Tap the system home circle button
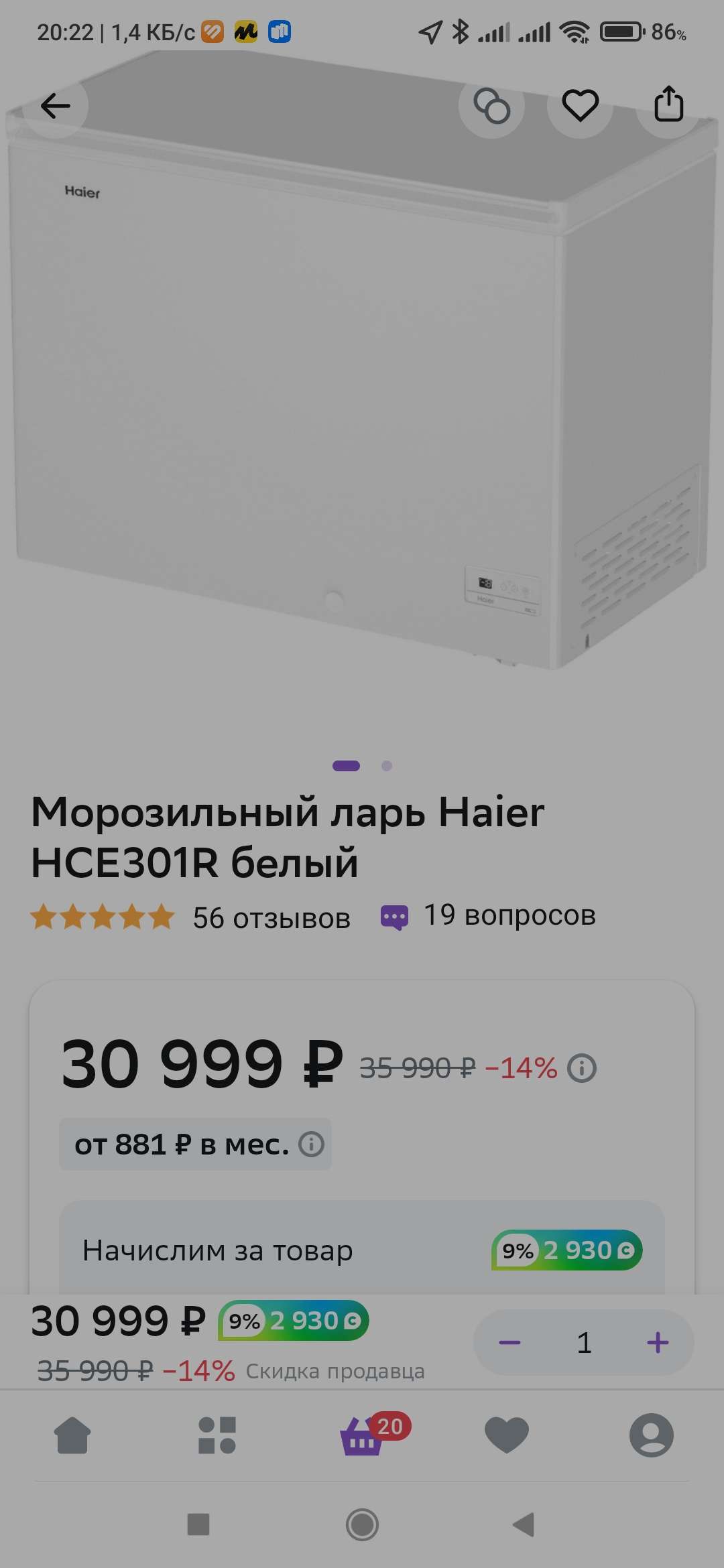The height and width of the screenshot is (1568, 724). click(362, 1524)
